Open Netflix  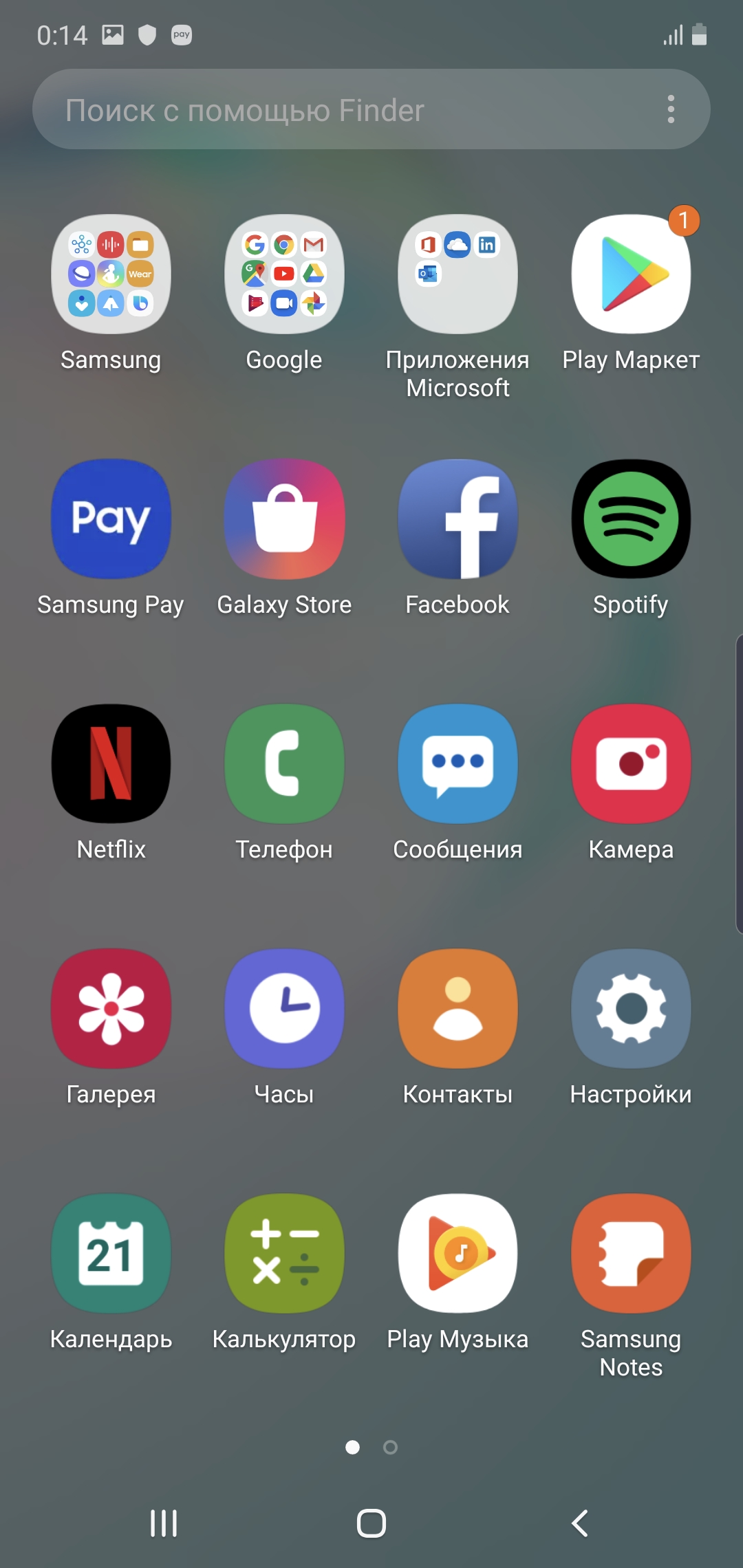111,764
